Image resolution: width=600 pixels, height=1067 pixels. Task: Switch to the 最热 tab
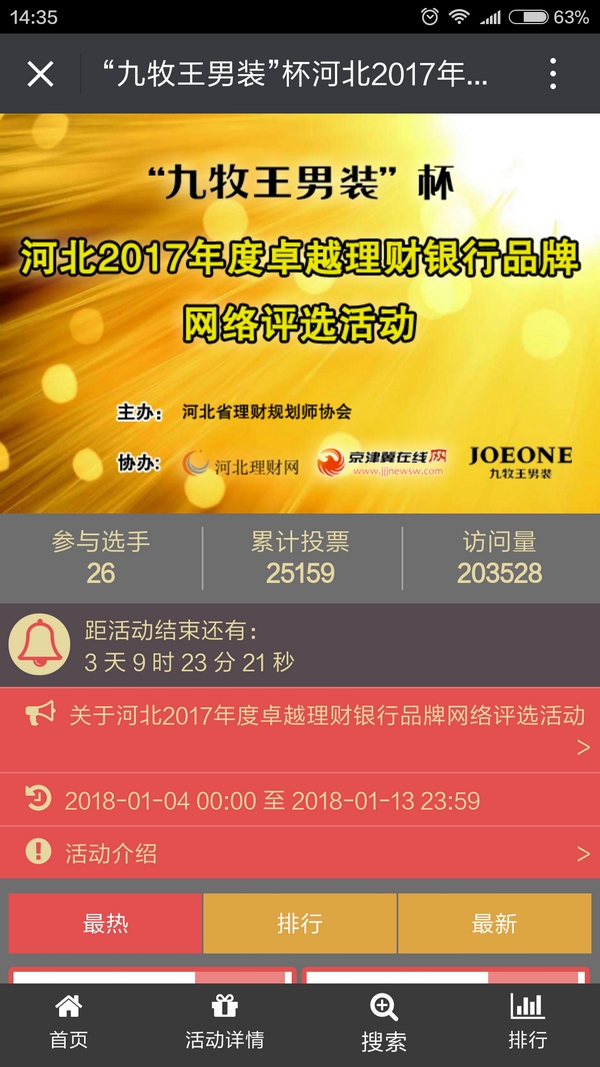[x=105, y=923]
